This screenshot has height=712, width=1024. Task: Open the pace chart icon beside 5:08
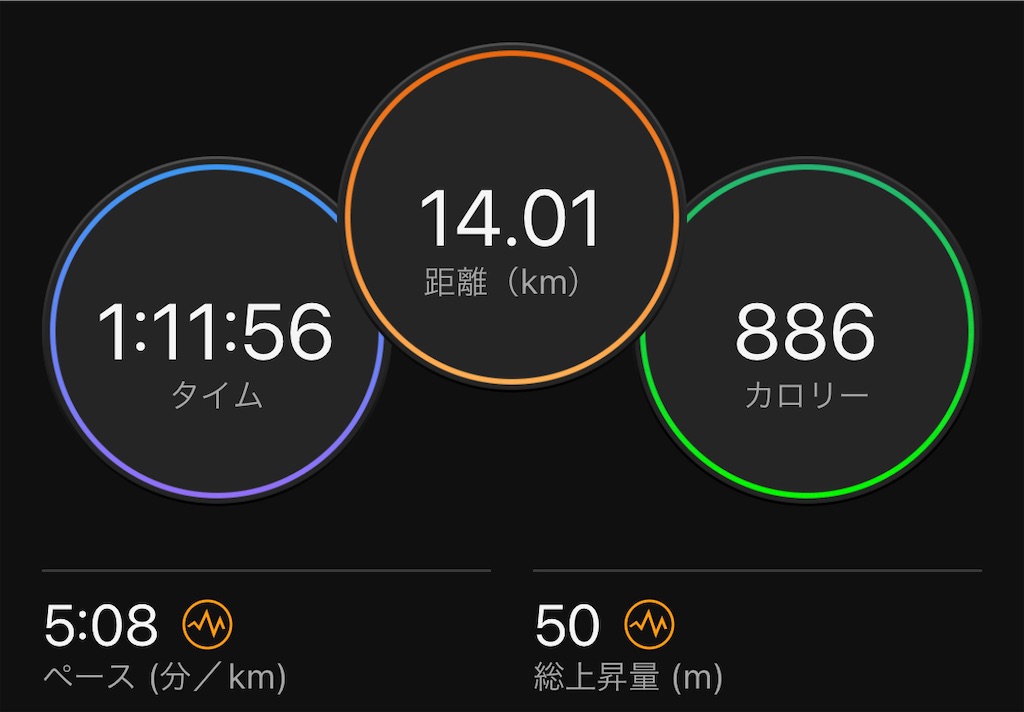coord(207,624)
